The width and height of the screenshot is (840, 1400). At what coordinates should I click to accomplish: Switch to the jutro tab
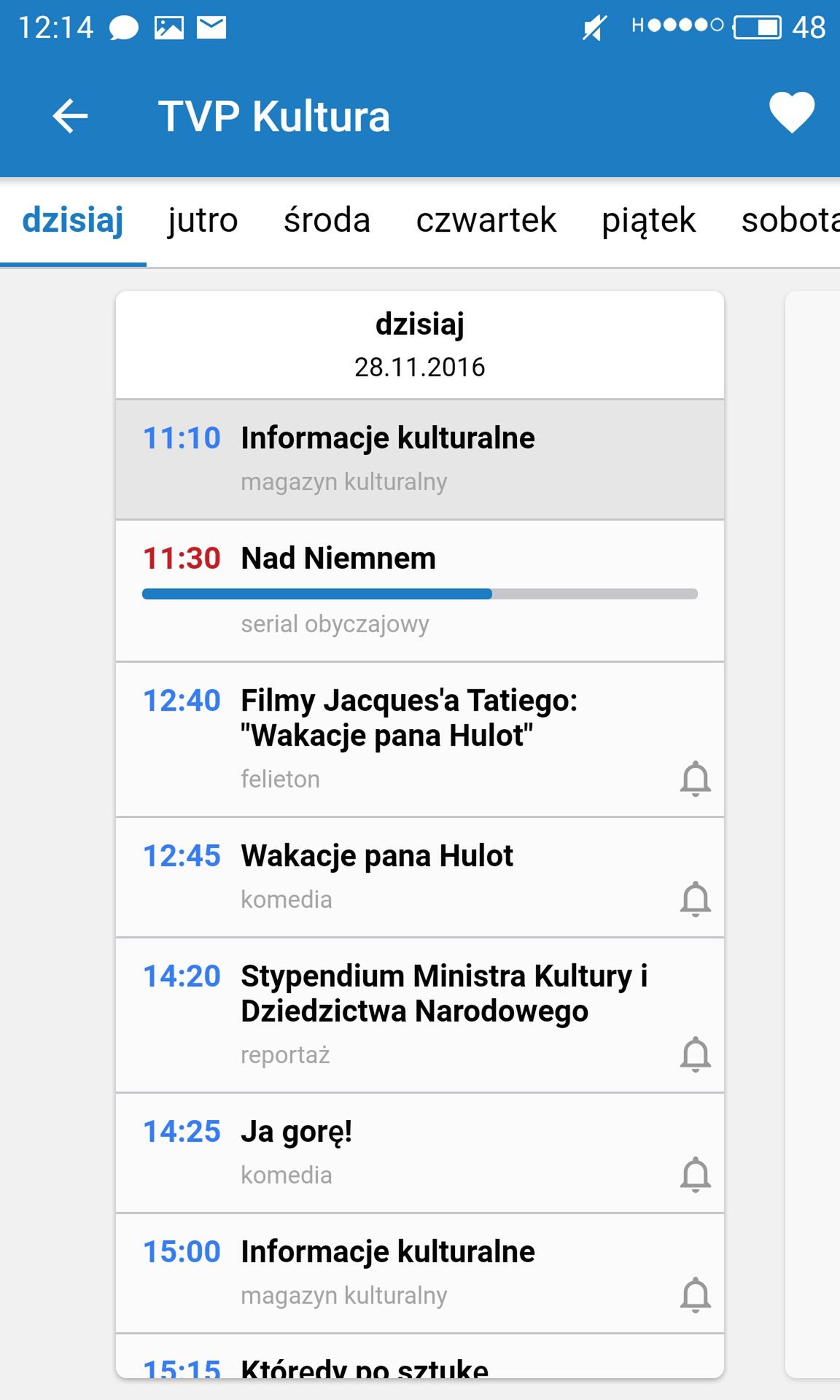coord(203,220)
